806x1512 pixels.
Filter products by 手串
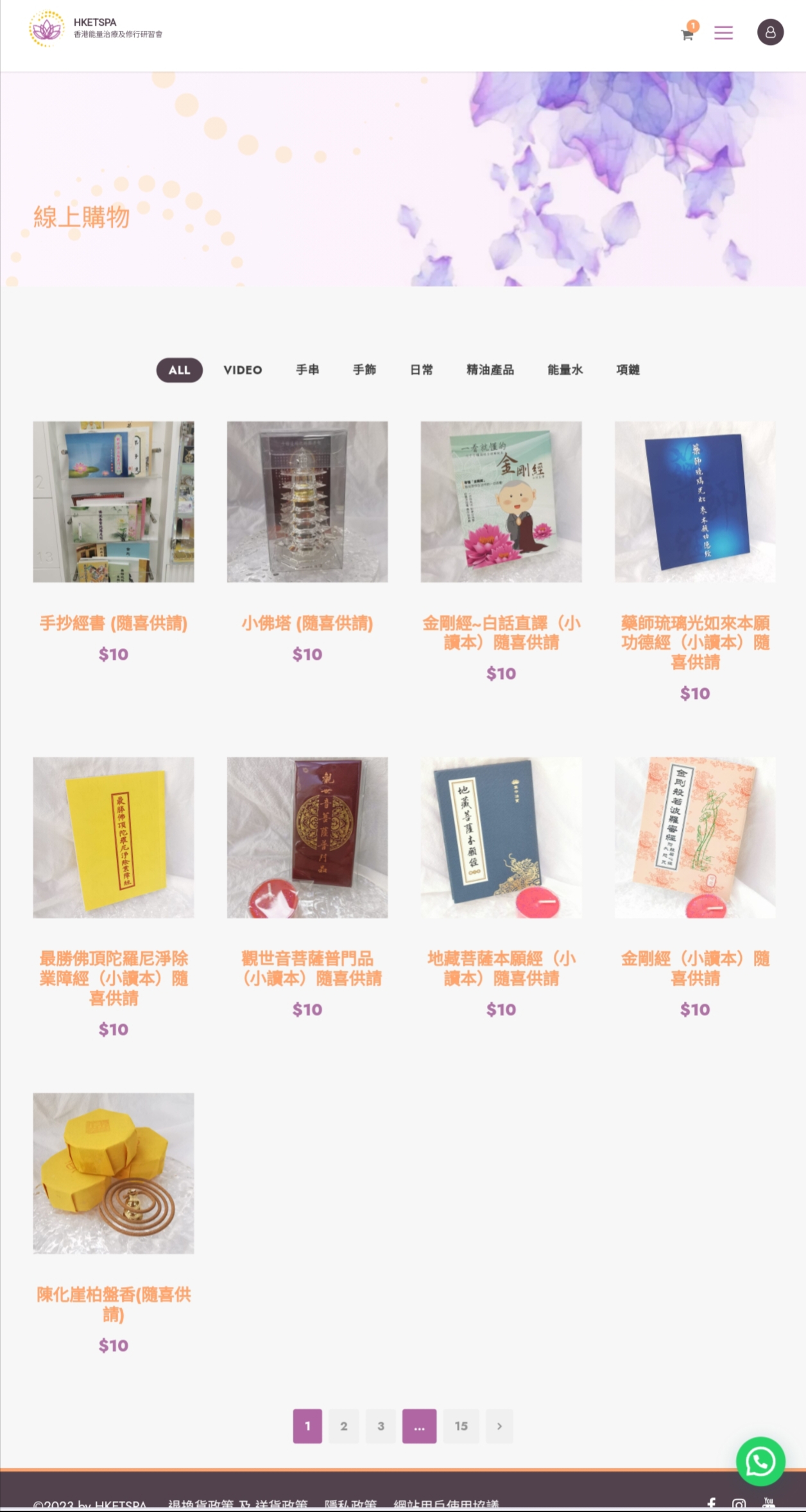point(307,370)
